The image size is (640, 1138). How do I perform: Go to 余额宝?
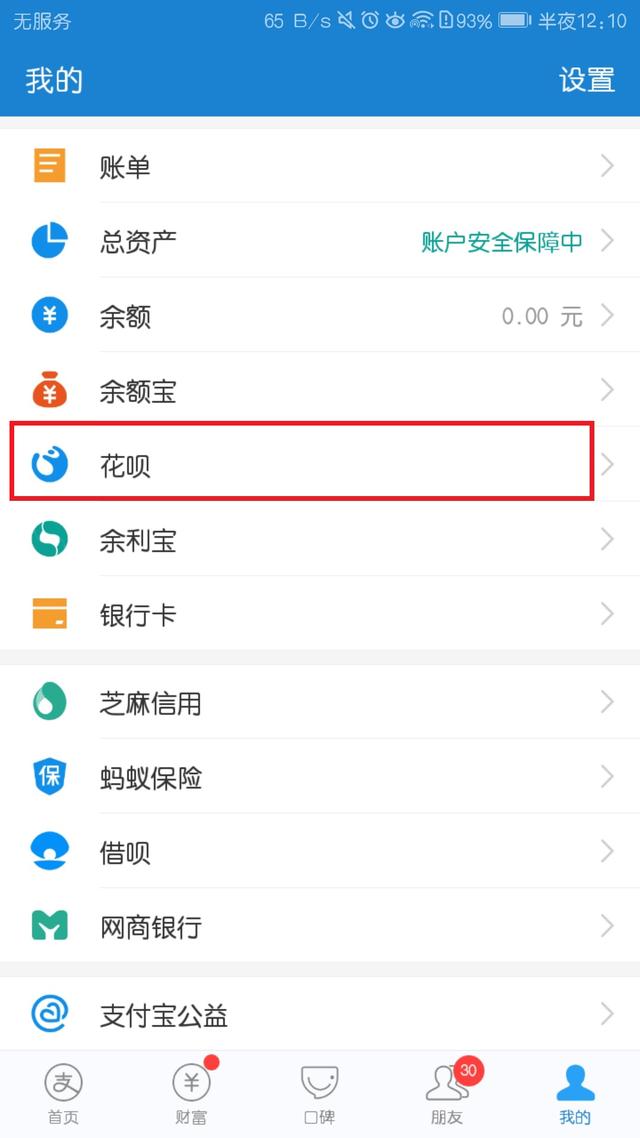point(320,391)
